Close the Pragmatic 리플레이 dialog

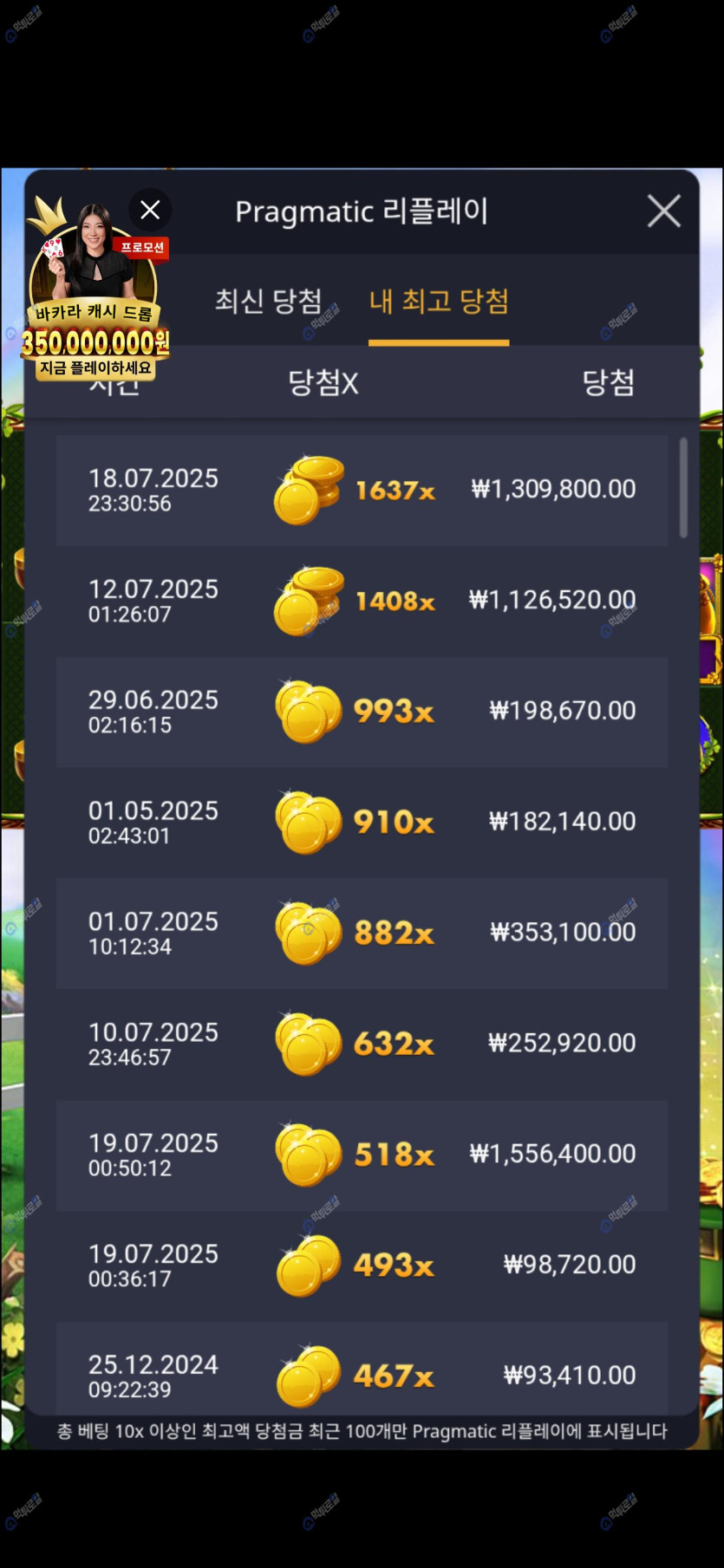click(x=663, y=211)
